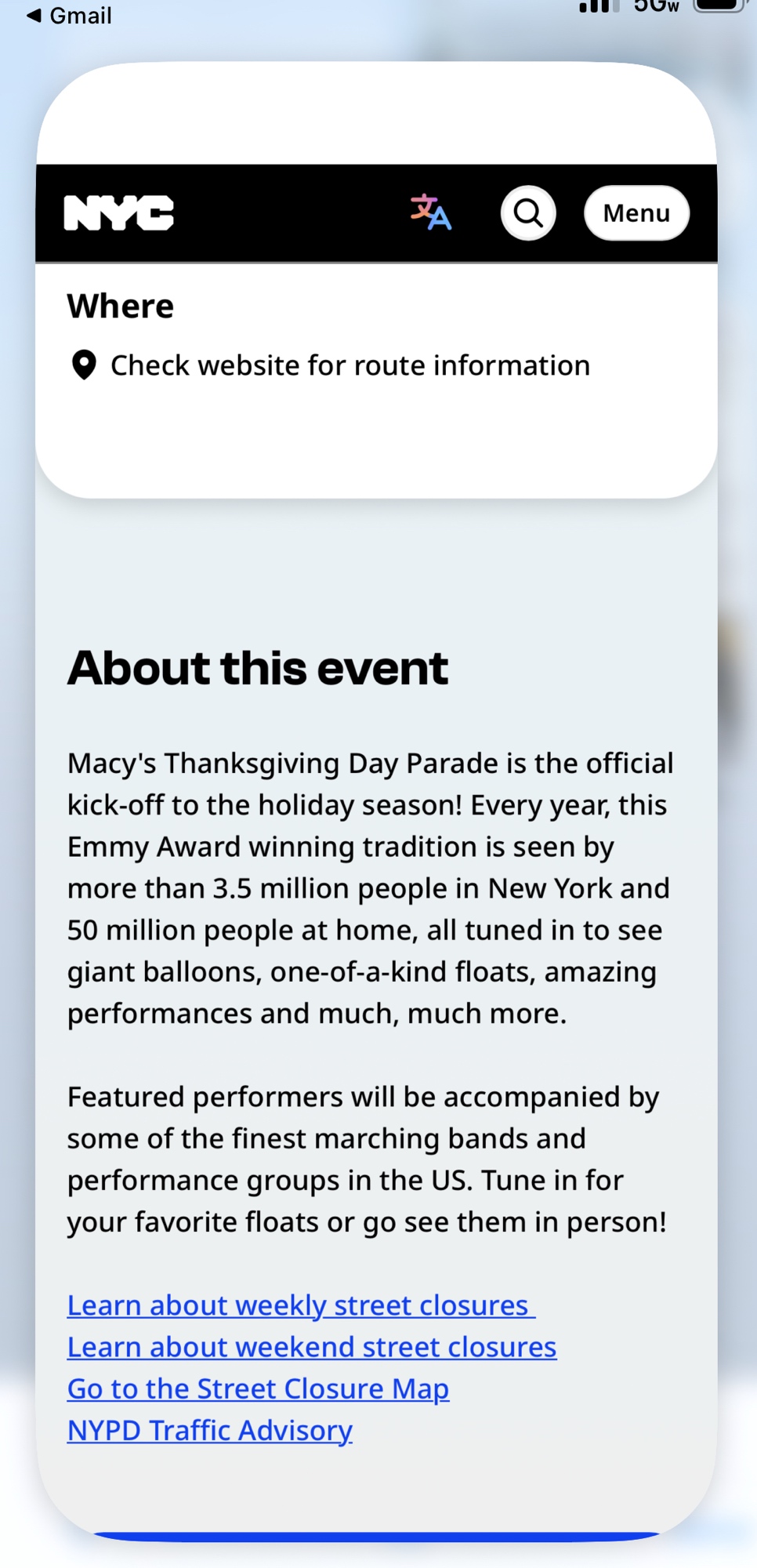757x1568 pixels.
Task: Go to the Street Closure Map
Action: pyautogui.click(x=258, y=1388)
